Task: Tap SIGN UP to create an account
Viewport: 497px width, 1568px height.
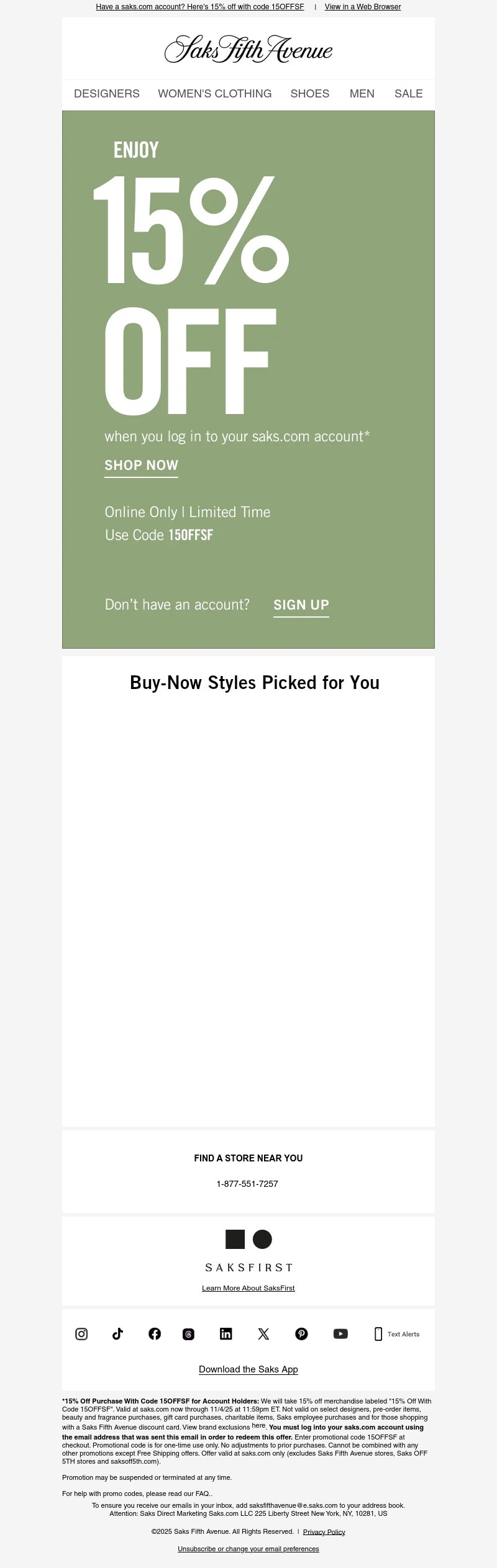Action: pos(301,605)
